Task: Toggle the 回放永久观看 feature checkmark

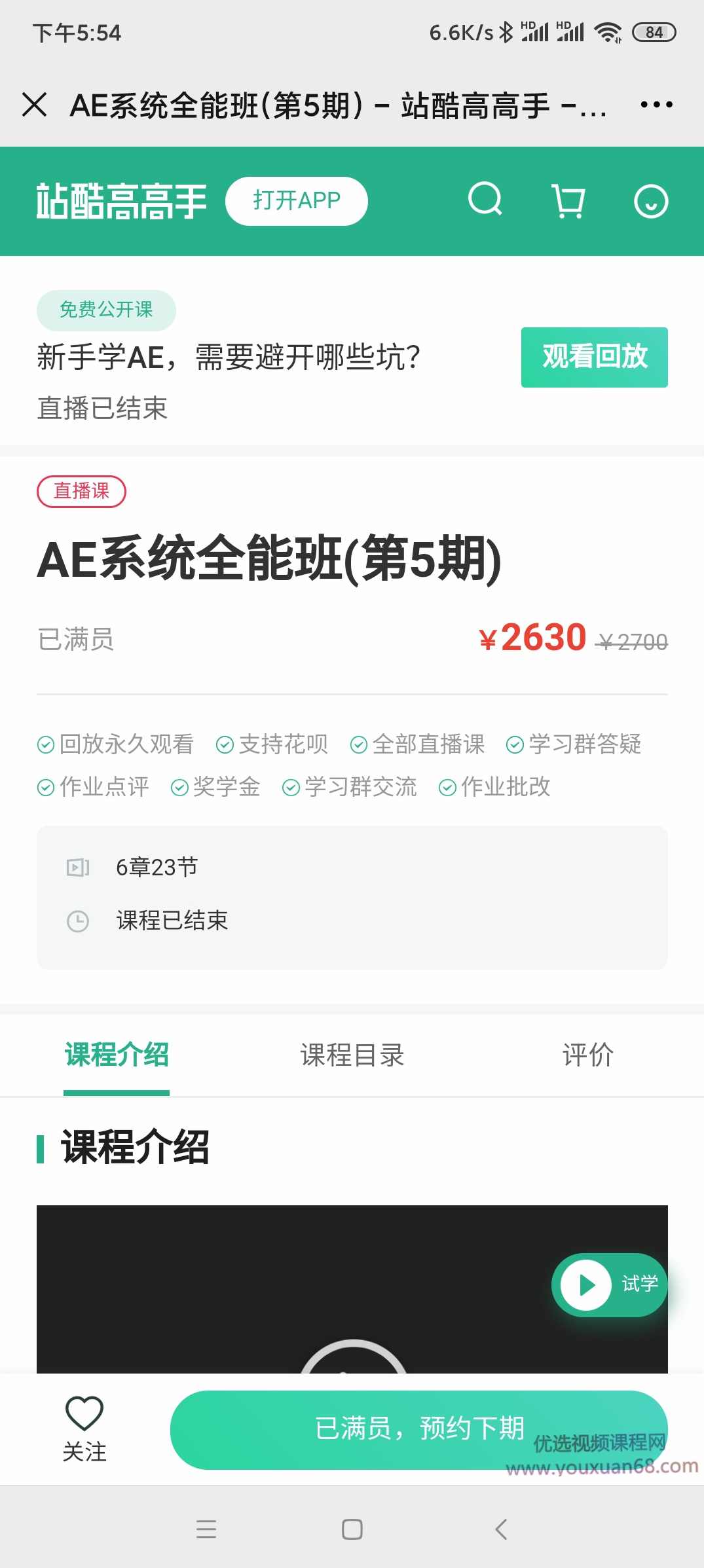Action: [45, 744]
